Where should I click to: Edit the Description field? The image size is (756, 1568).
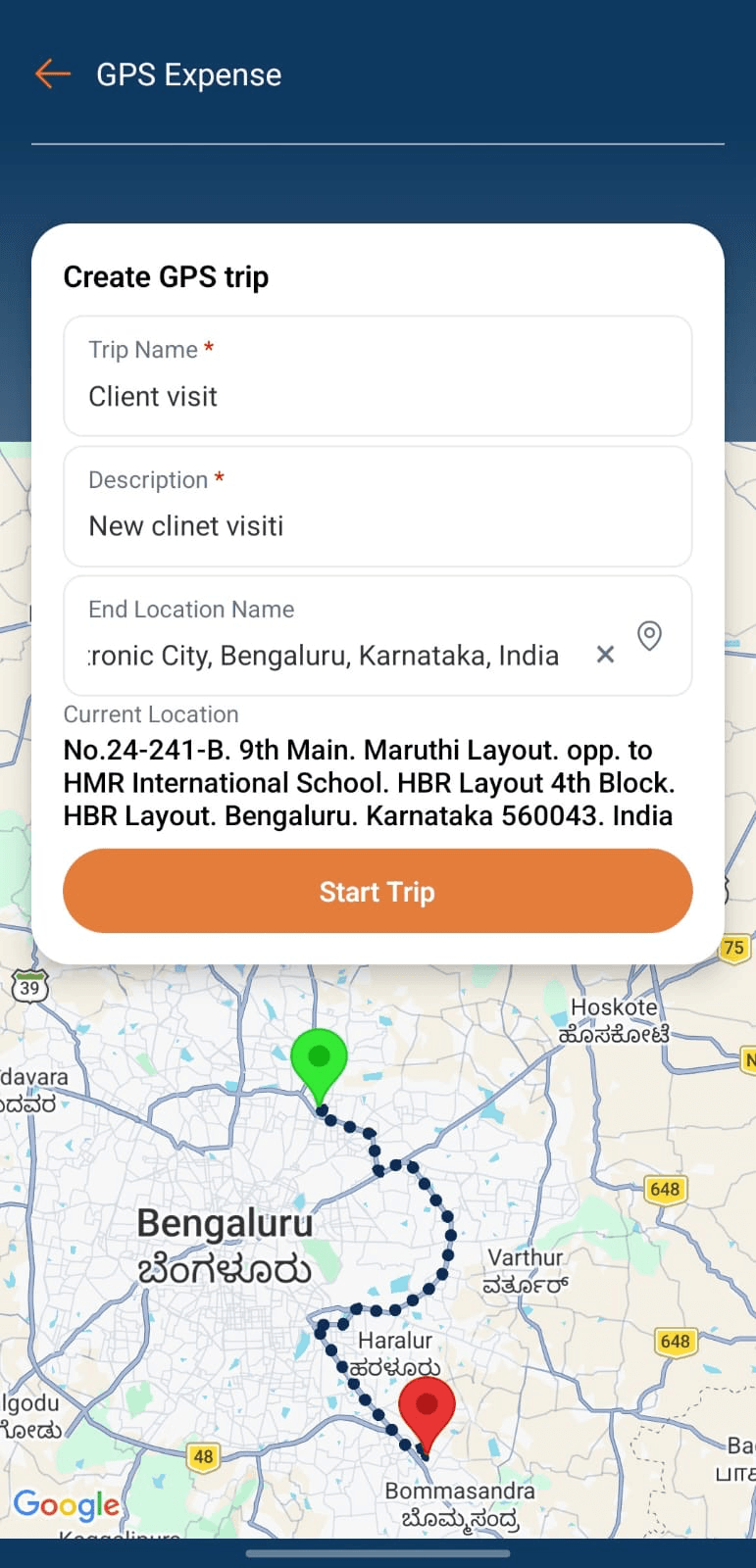pos(377,525)
